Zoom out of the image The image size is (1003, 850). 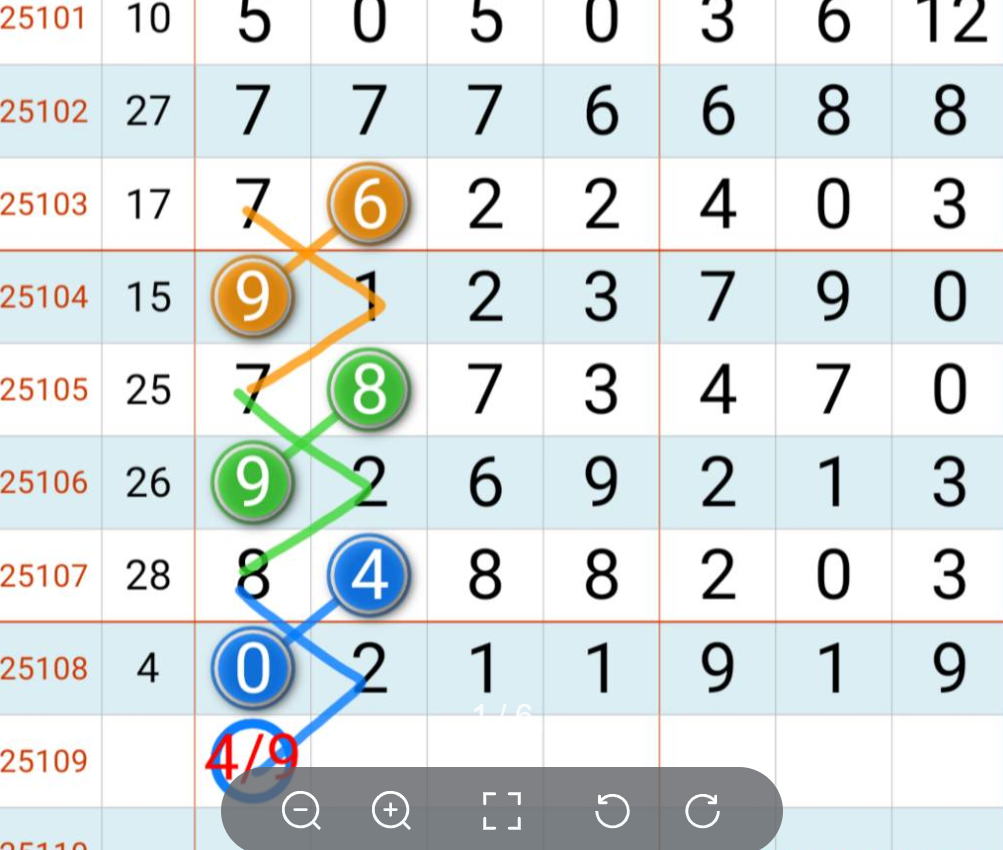[301, 810]
